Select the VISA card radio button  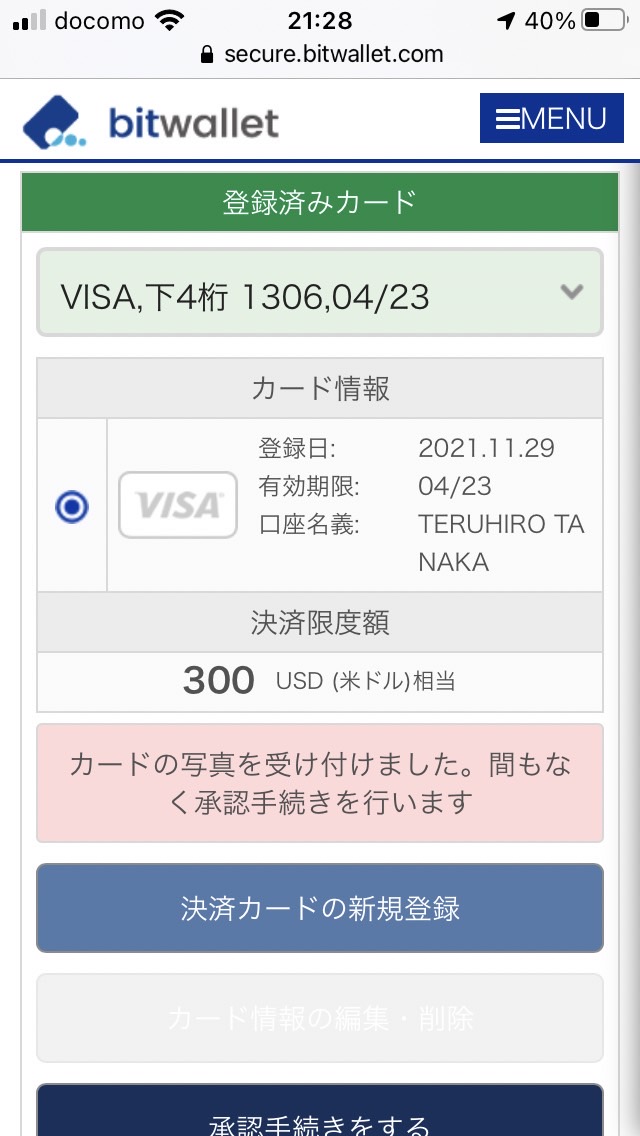(72, 506)
